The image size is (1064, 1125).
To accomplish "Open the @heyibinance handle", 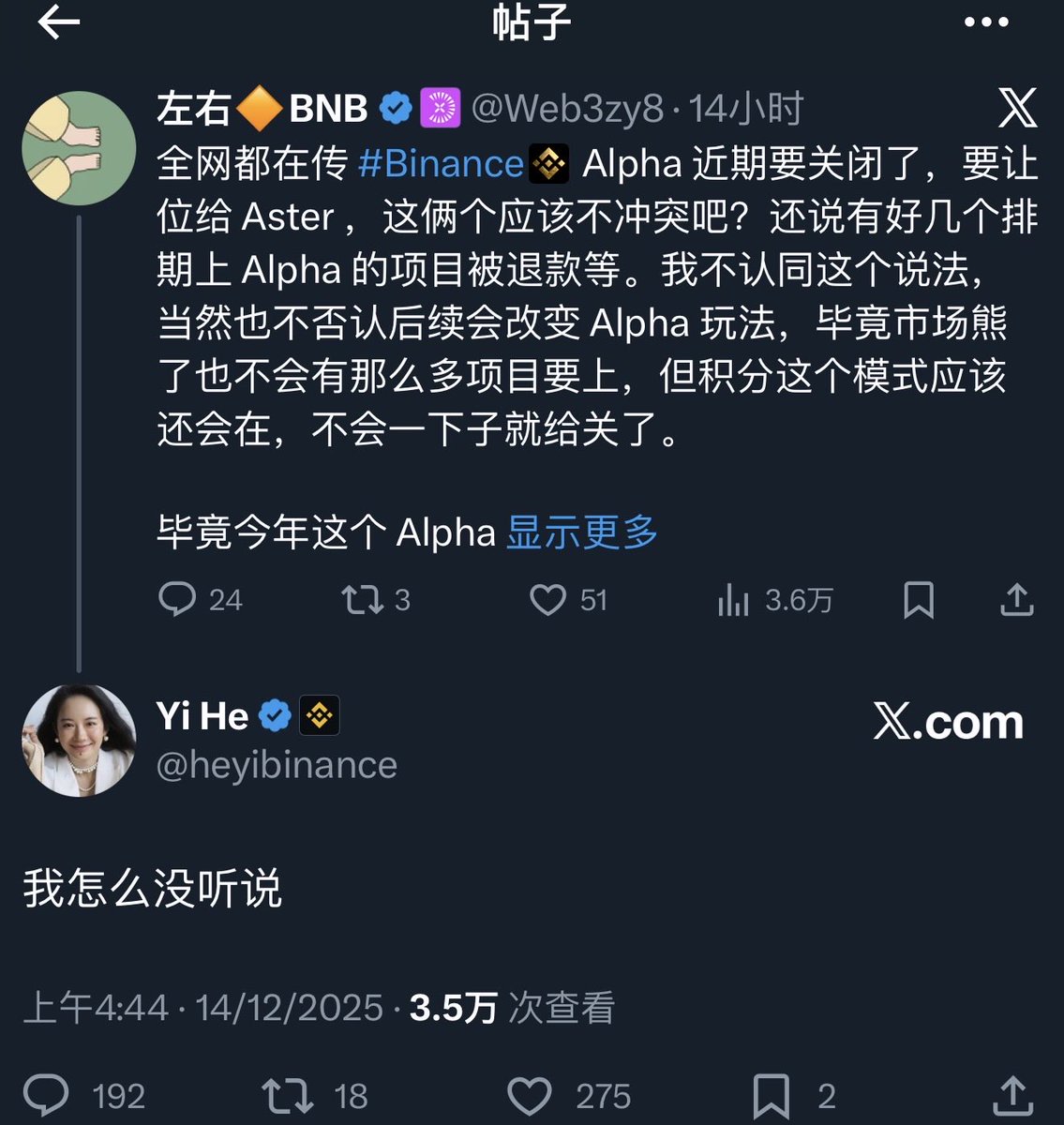I will 277,765.
